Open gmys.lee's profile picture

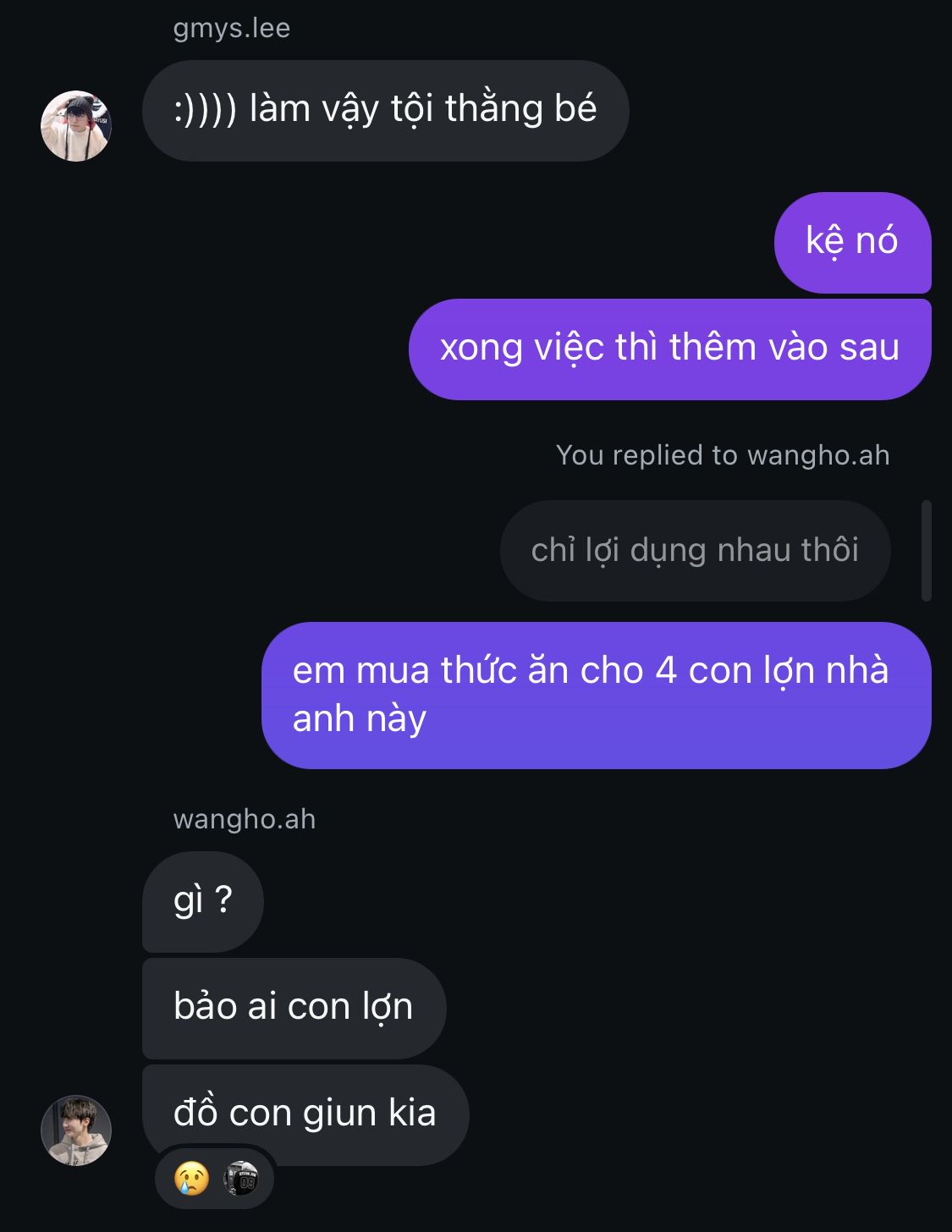point(76,126)
